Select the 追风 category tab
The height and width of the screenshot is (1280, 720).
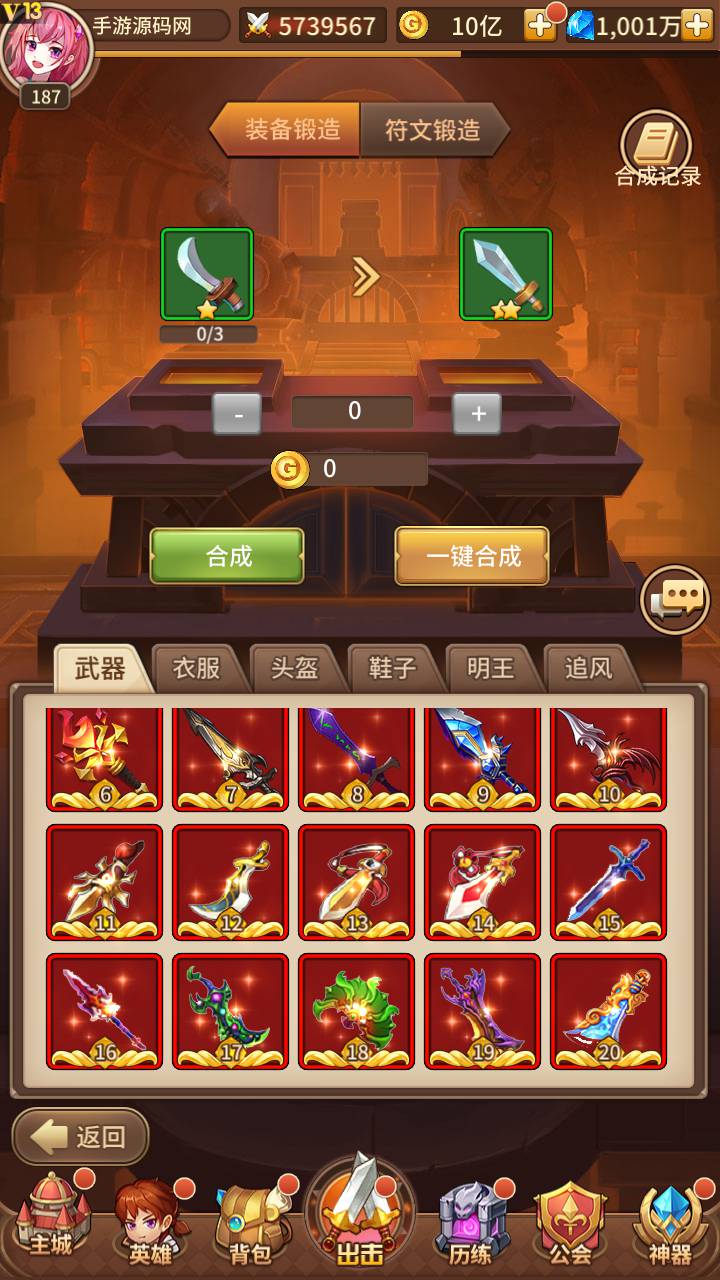[x=589, y=668]
